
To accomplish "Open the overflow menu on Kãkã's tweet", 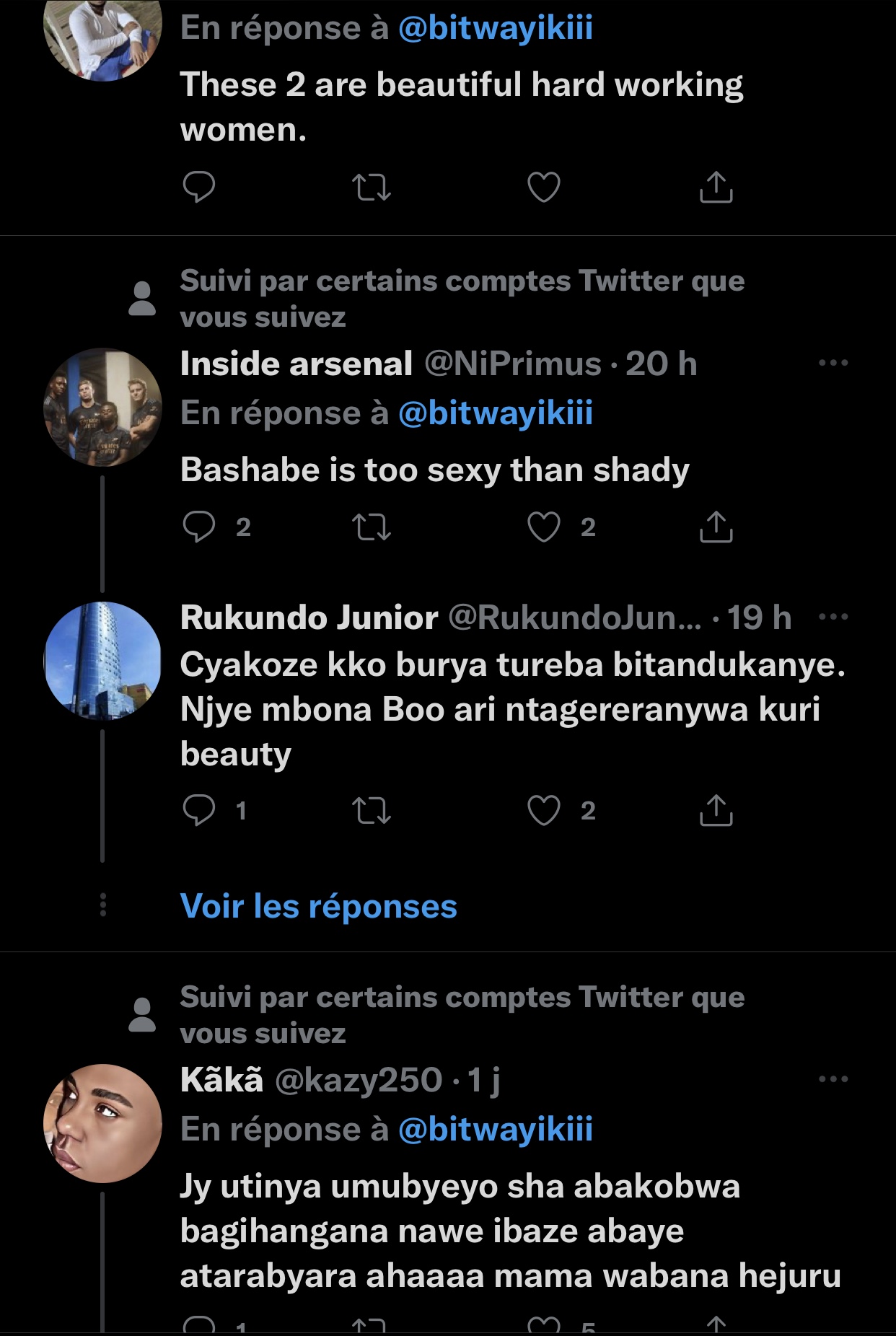I will pyautogui.click(x=833, y=1079).
